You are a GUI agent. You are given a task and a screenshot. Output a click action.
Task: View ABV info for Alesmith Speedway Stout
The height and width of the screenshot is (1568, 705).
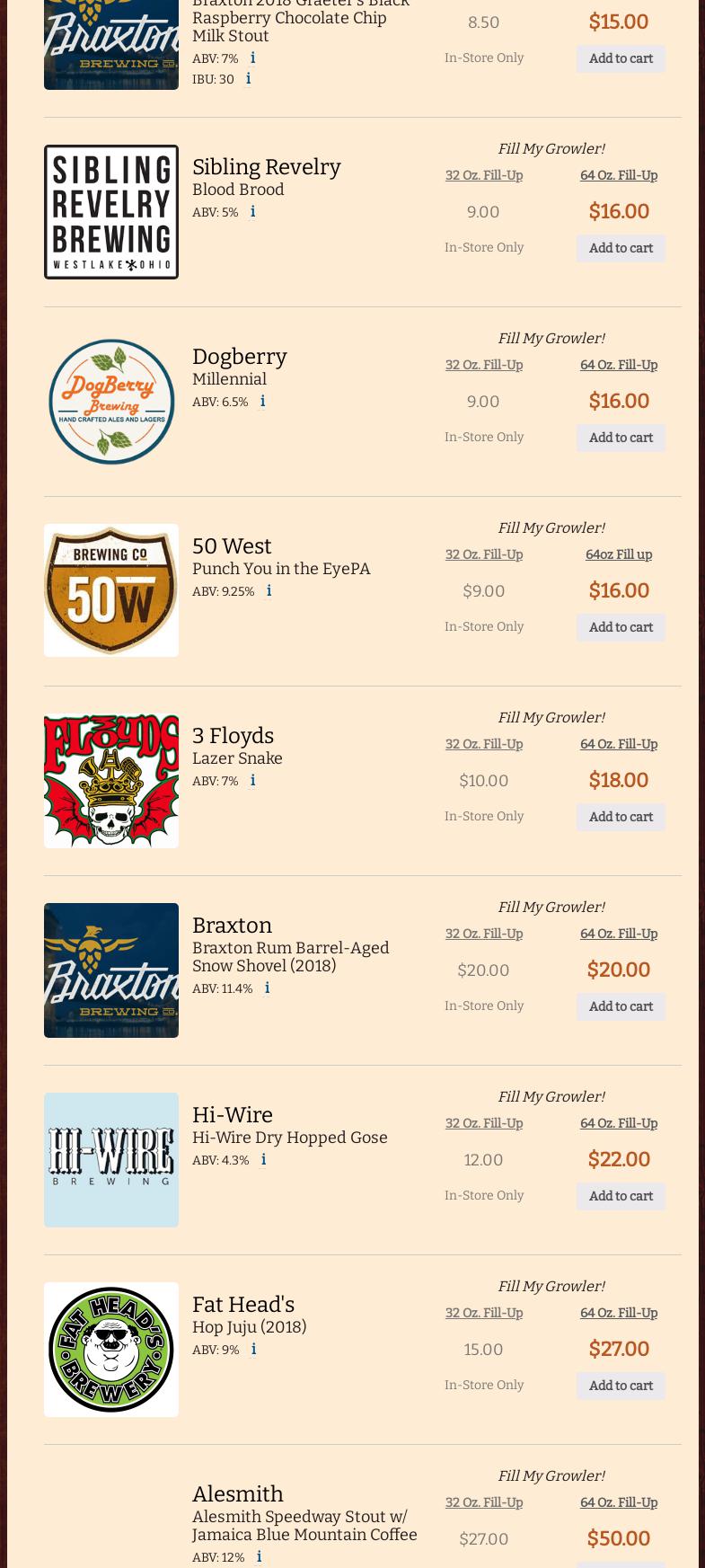(259, 1557)
